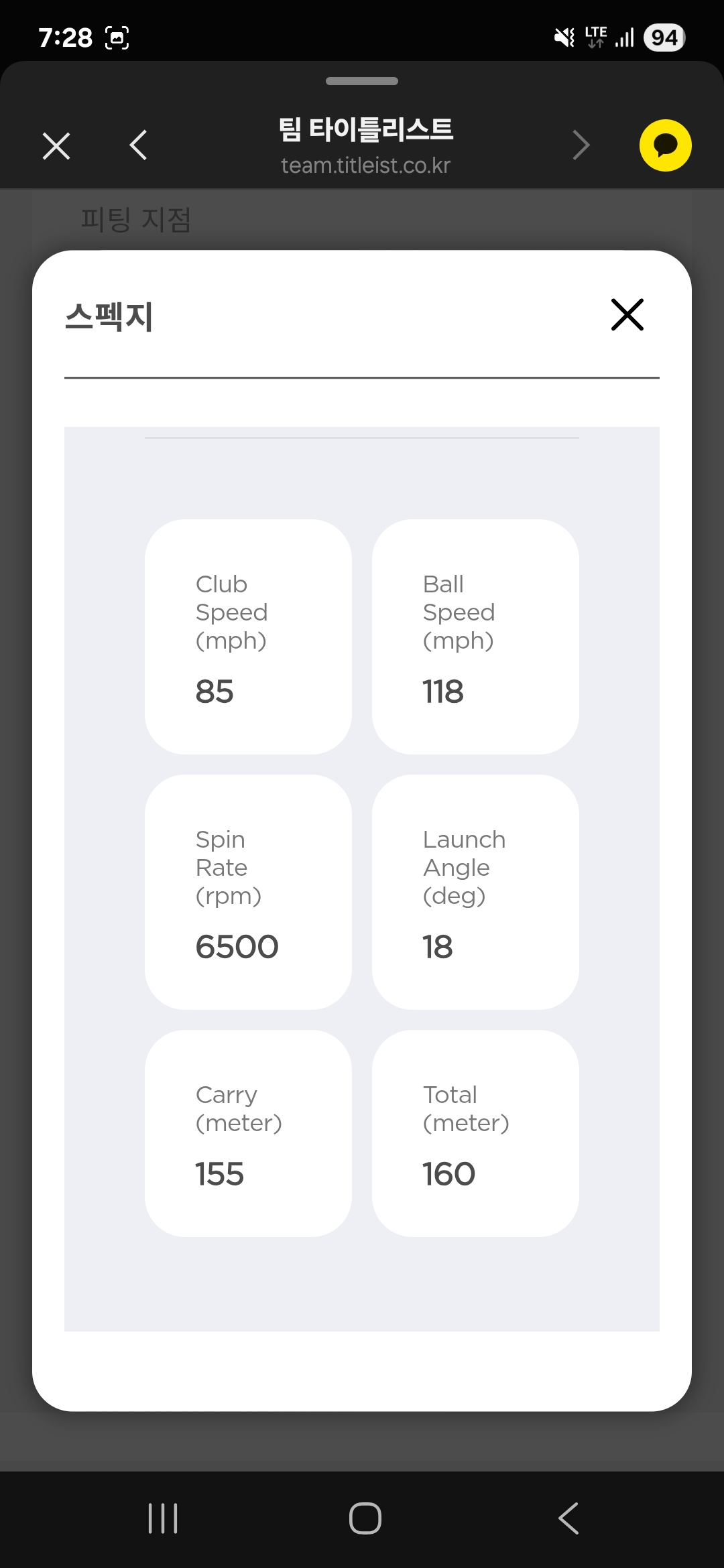Close the 스펙지 dialog
Image resolution: width=724 pixels, height=1568 pixels.
(x=627, y=315)
